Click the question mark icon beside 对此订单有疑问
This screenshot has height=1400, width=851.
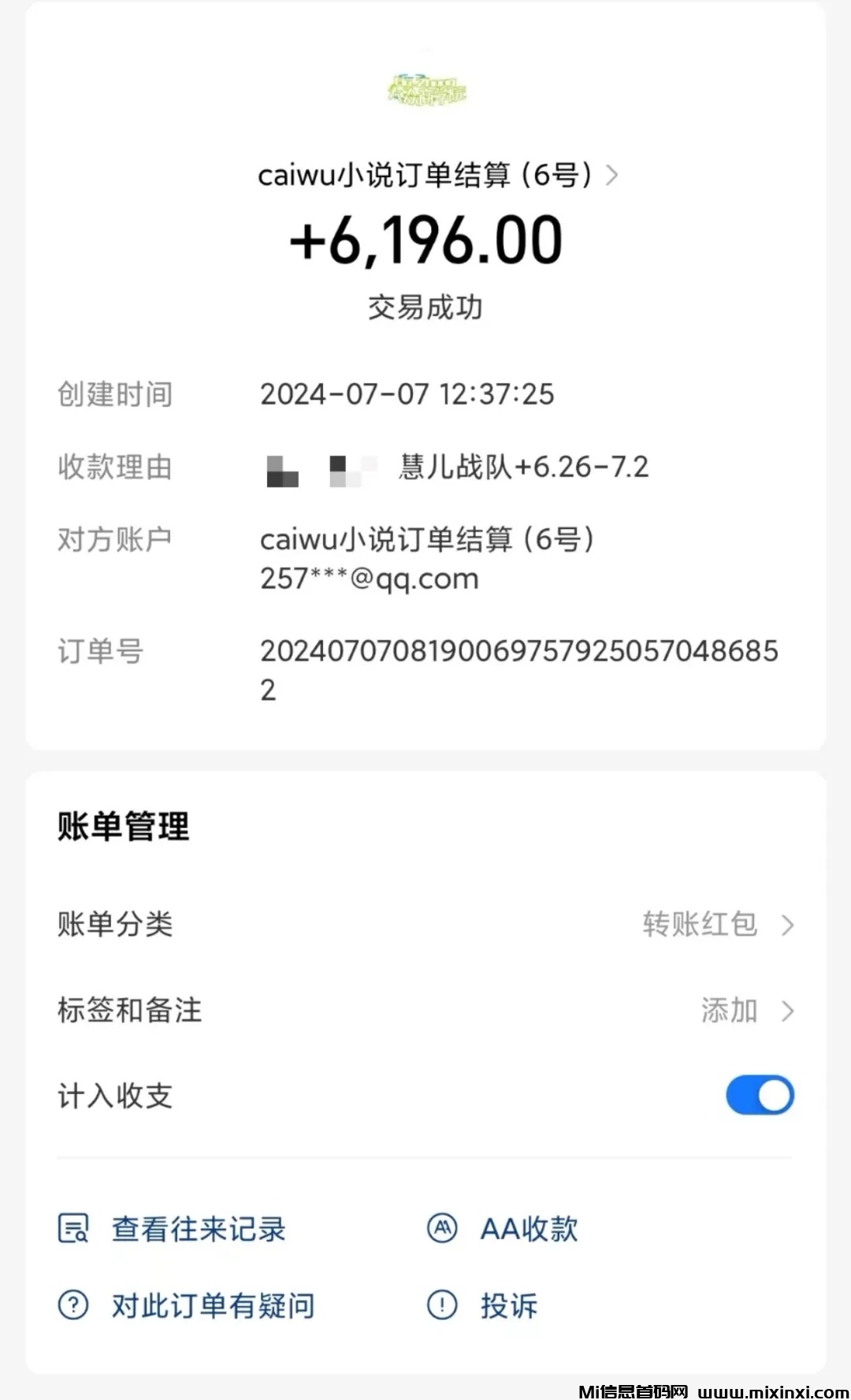[73, 1305]
